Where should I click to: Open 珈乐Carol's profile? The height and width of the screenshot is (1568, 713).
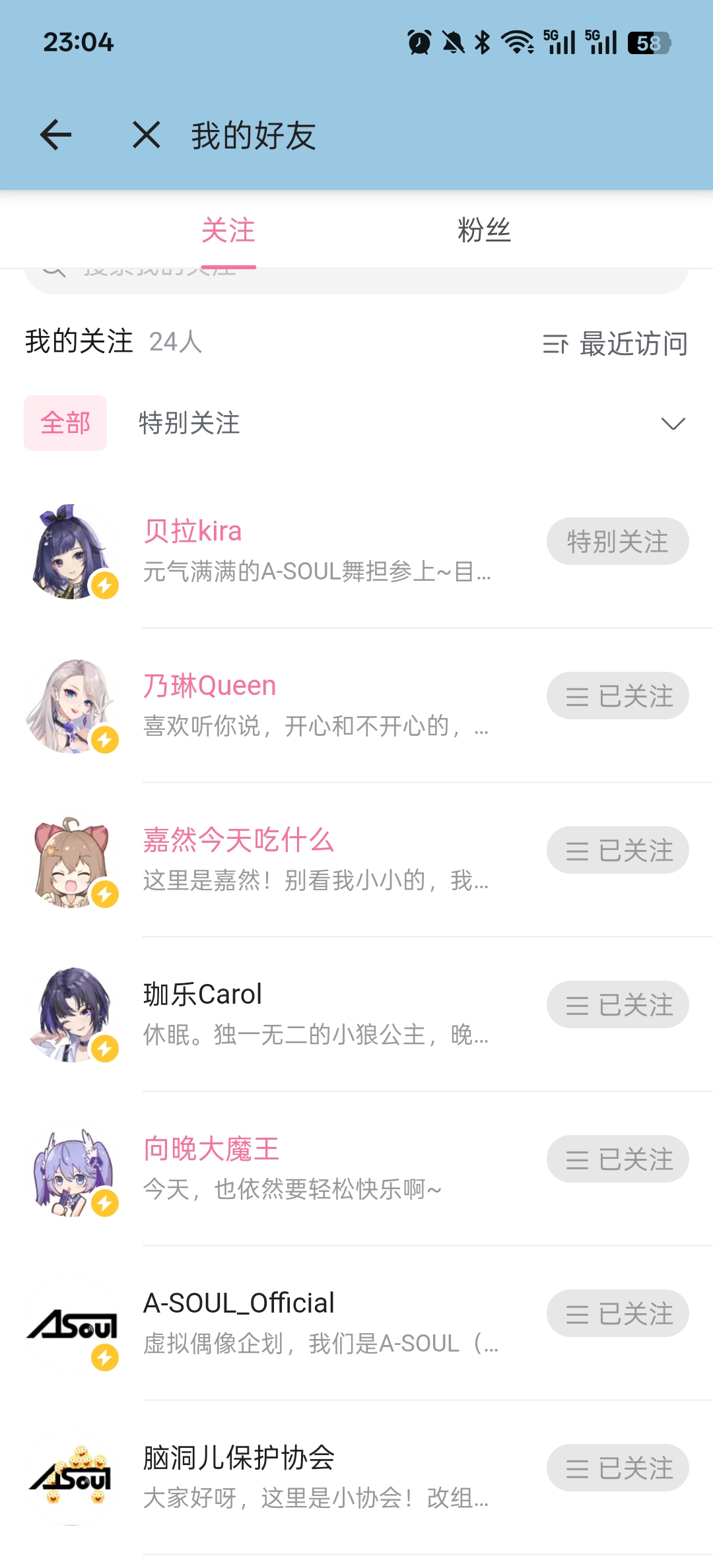(x=202, y=995)
